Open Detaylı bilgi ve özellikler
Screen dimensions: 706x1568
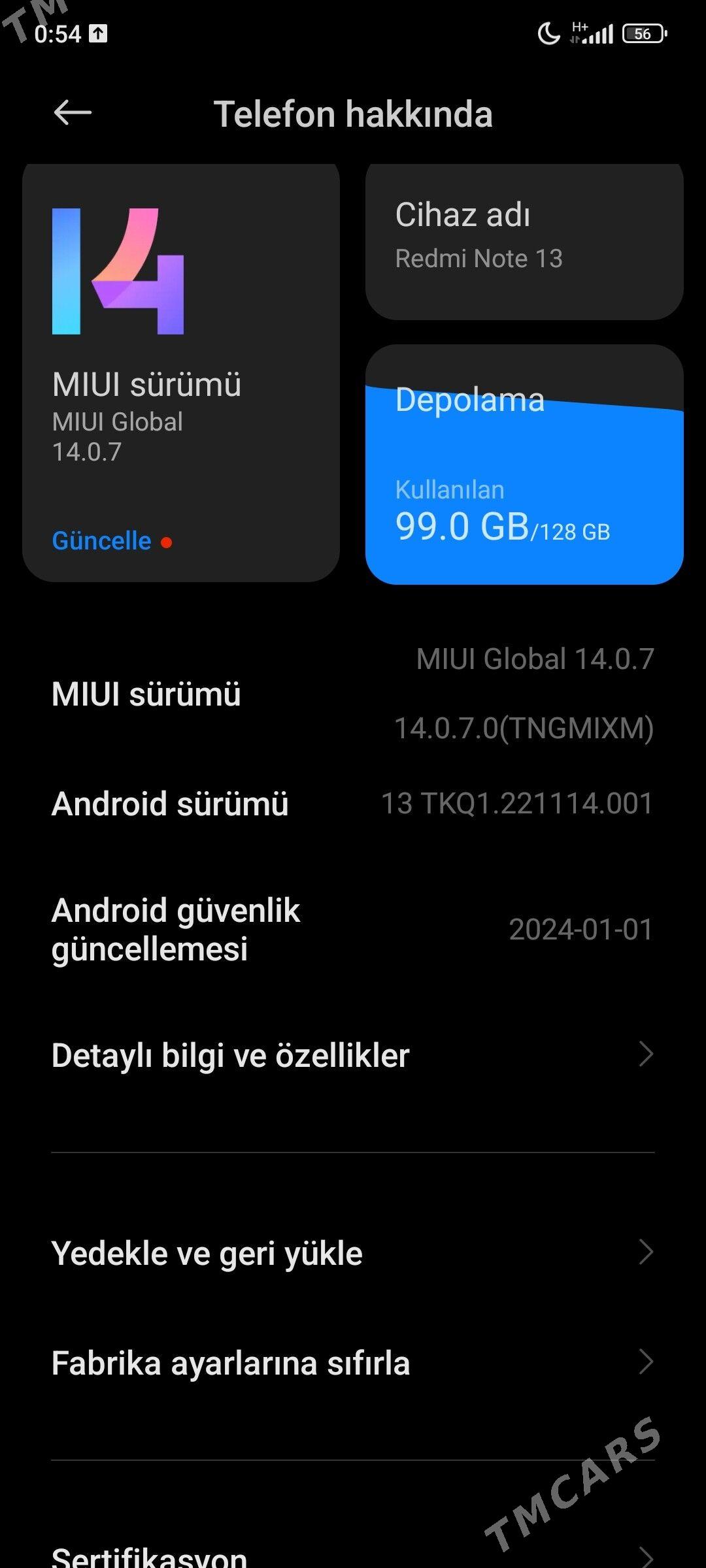(353, 1054)
